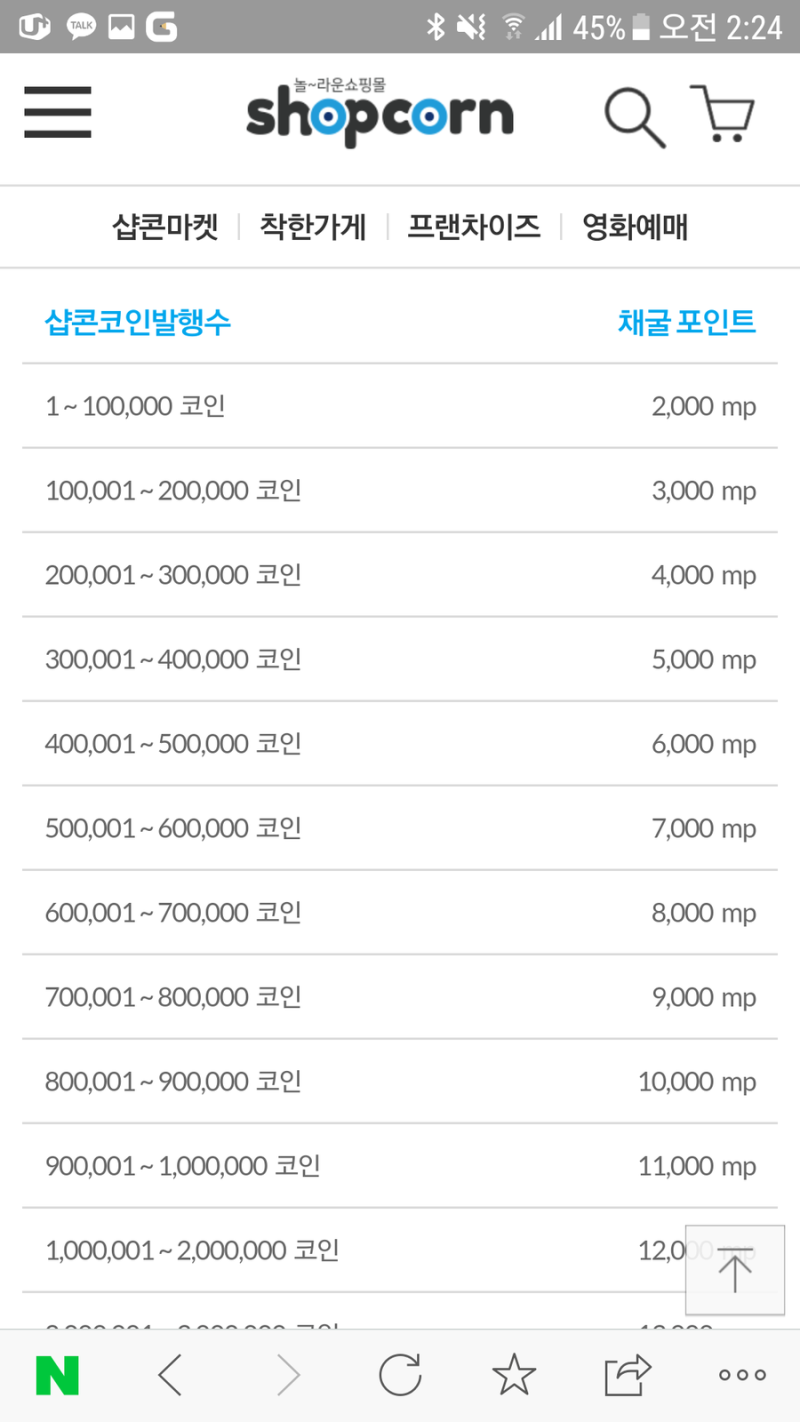Share the page via the share icon
Screen dimensions: 800x1422
tap(627, 1374)
